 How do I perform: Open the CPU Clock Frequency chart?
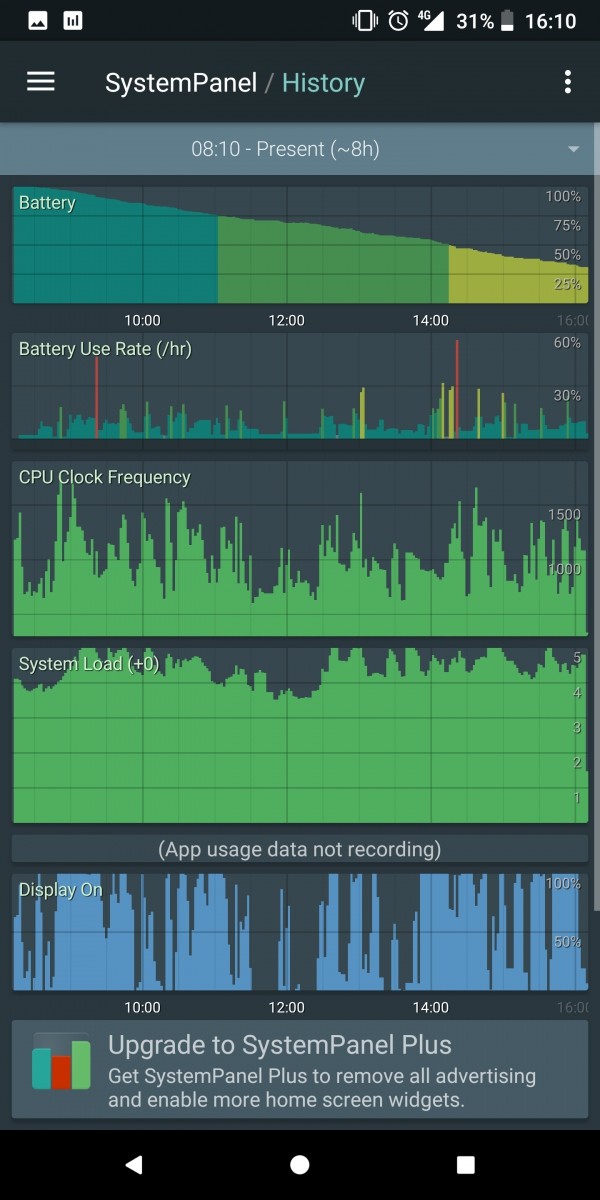[x=300, y=548]
